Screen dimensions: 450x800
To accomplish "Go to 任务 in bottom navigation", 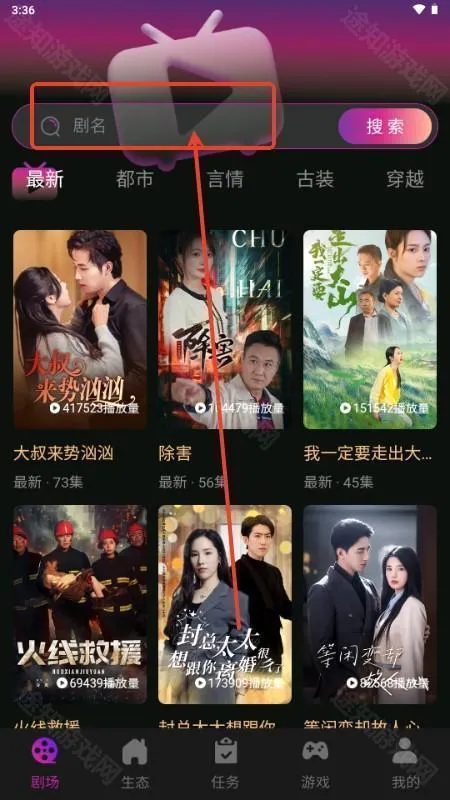I will coord(225,763).
